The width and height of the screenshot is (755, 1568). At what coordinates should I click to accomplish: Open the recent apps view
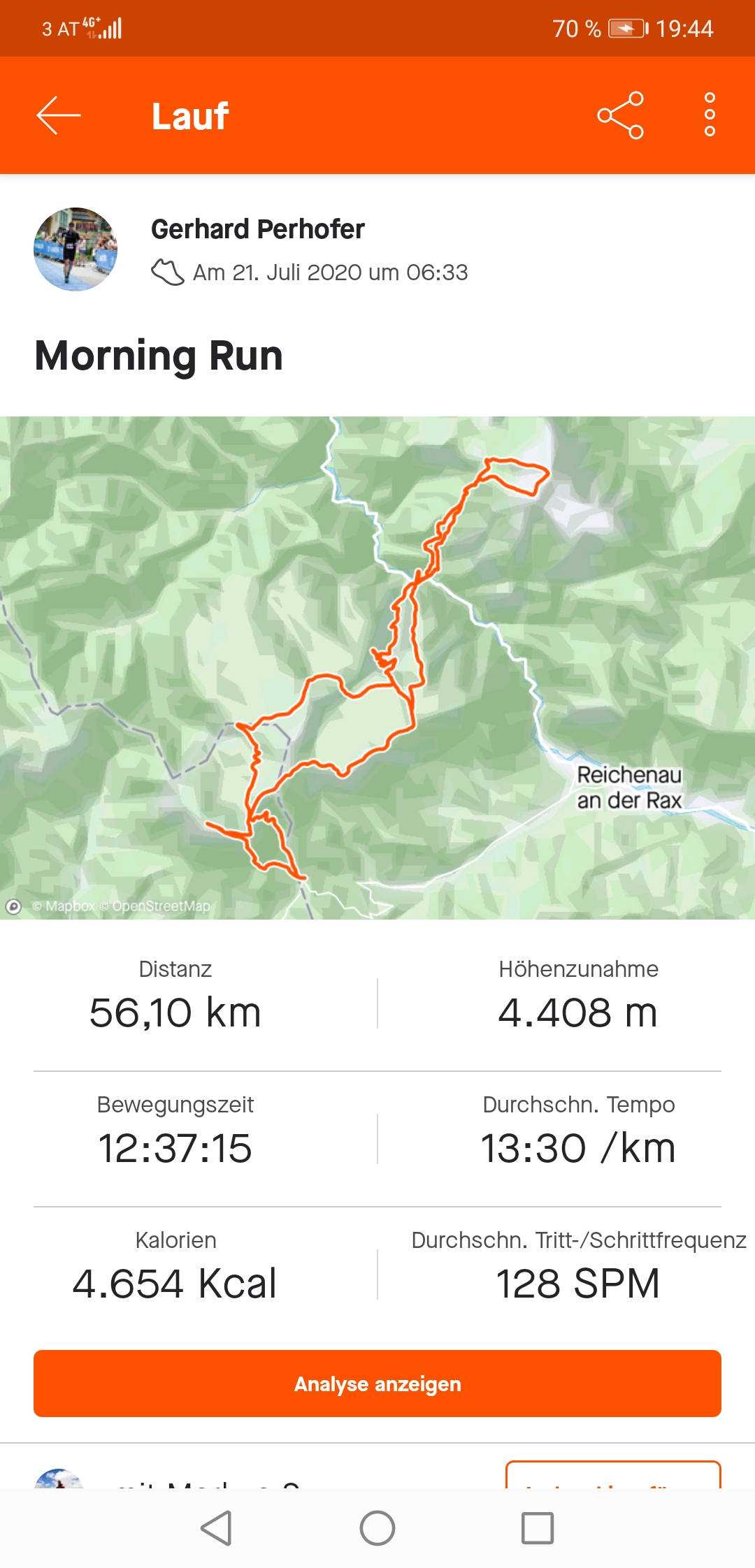point(538,1528)
